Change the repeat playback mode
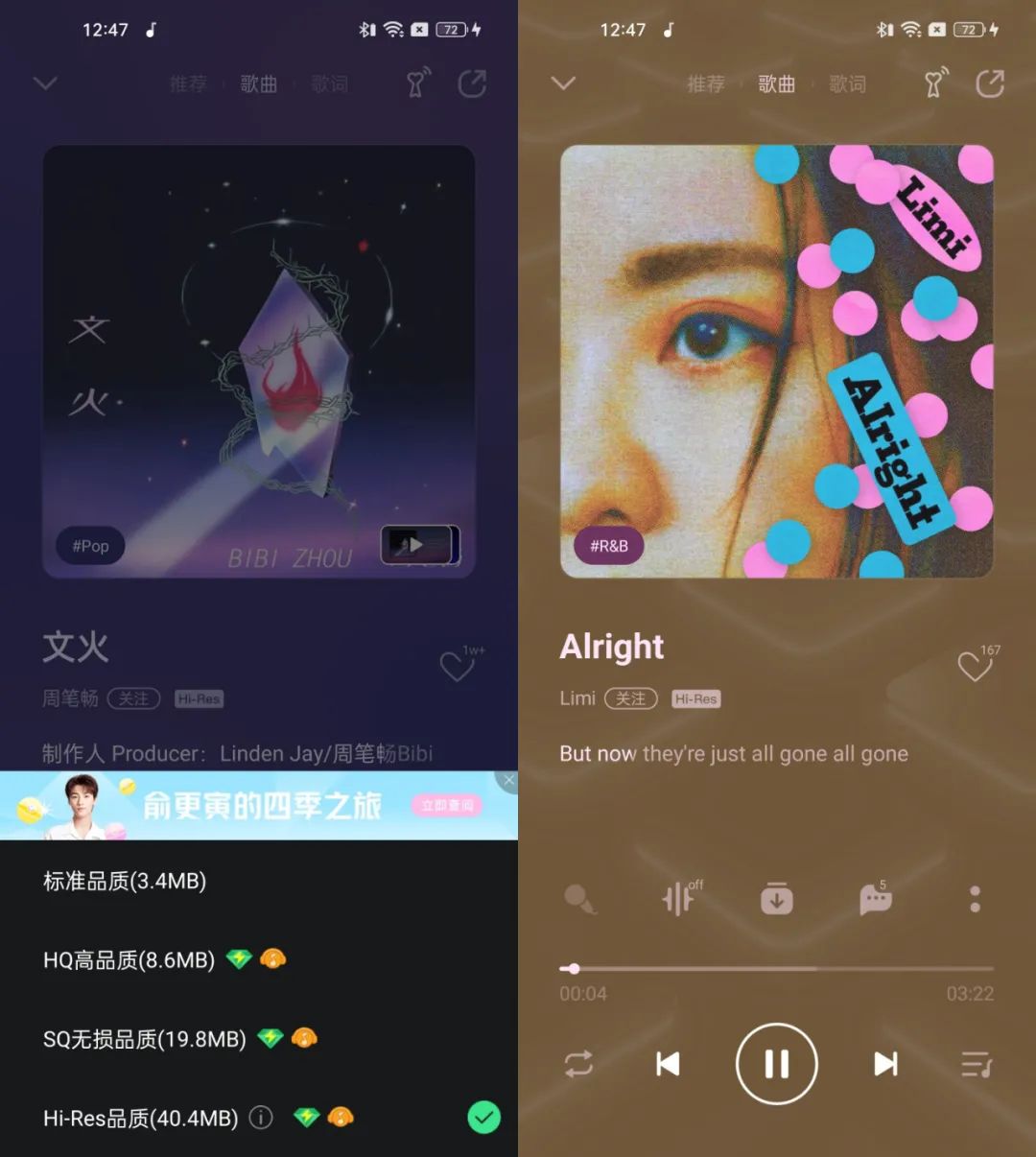 [x=579, y=1064]
